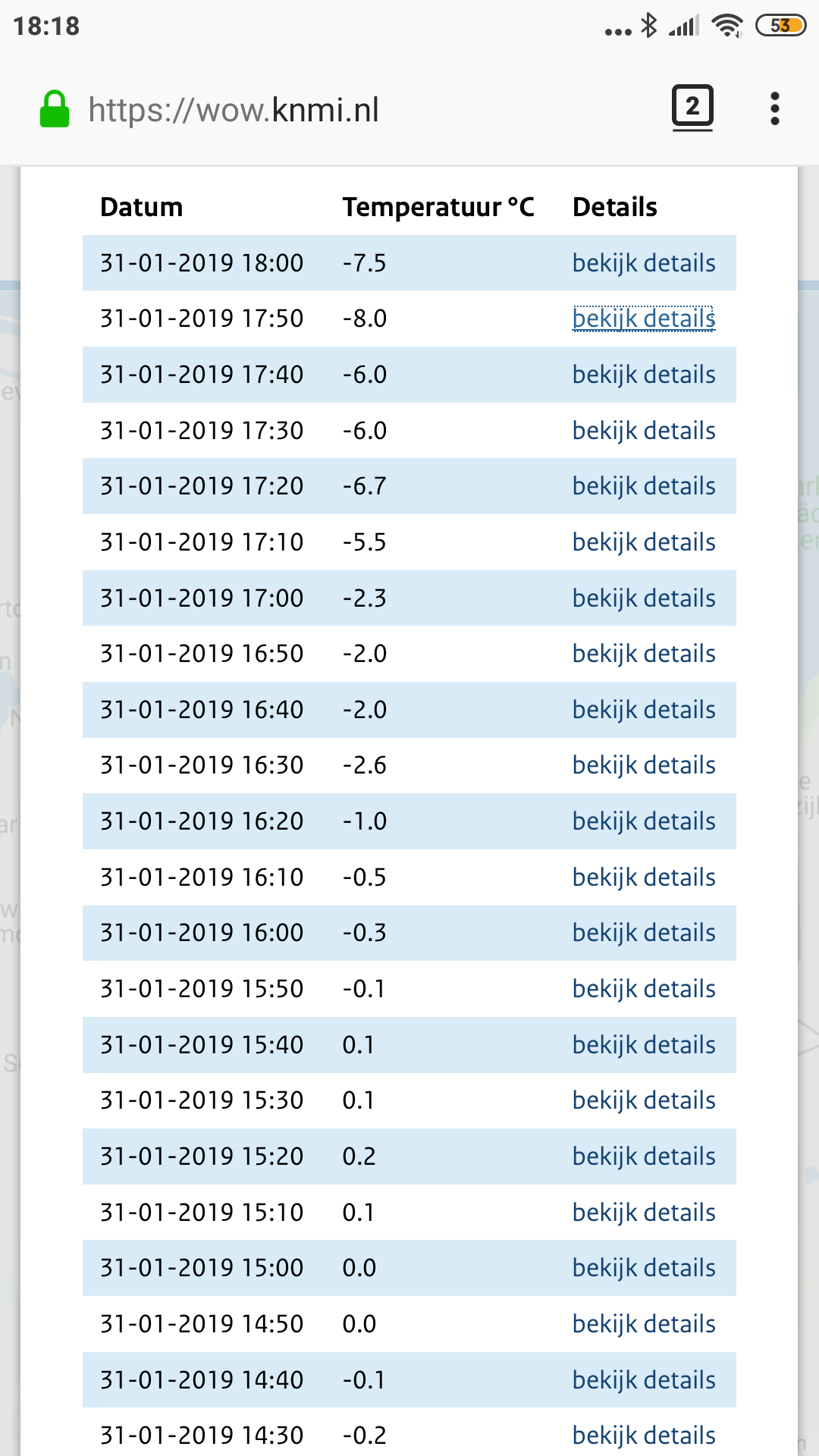
Task: Open bekijk details for 15:50
Action: coord(644,989)
